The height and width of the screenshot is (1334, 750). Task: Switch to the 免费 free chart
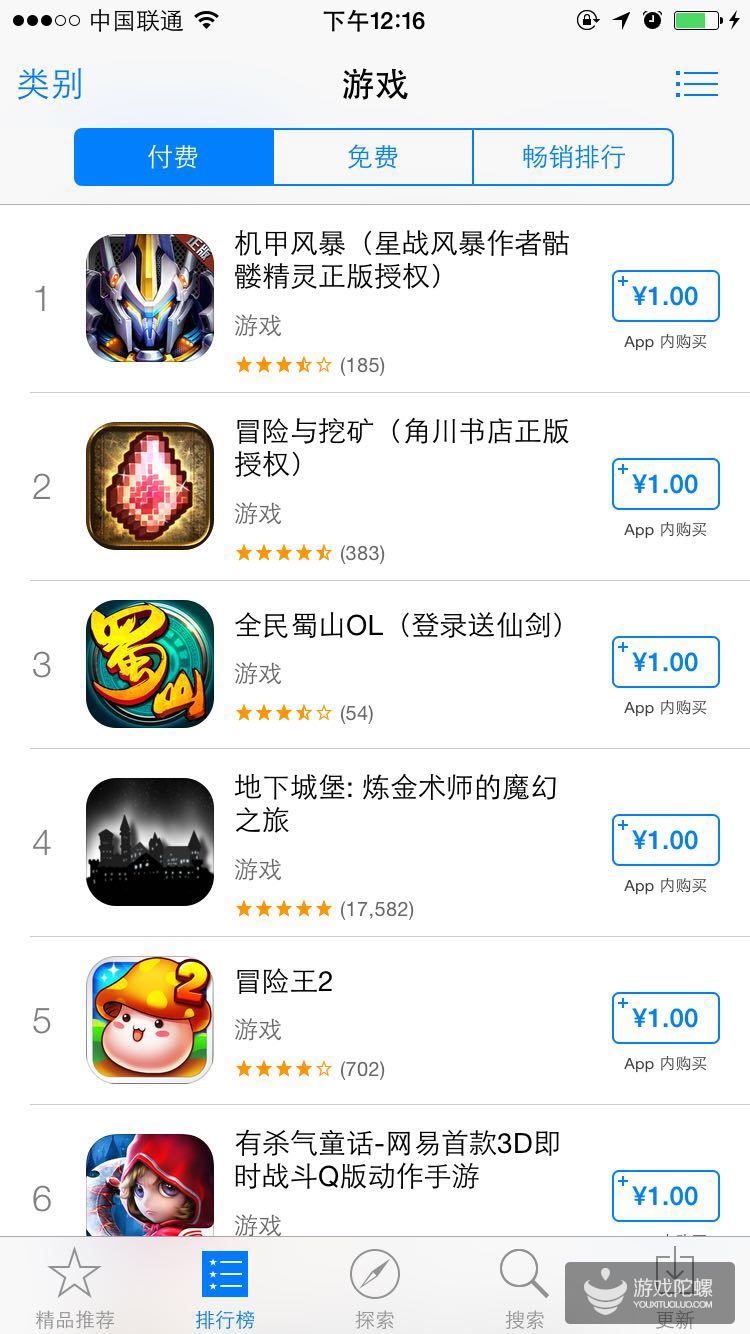point(373,157)
